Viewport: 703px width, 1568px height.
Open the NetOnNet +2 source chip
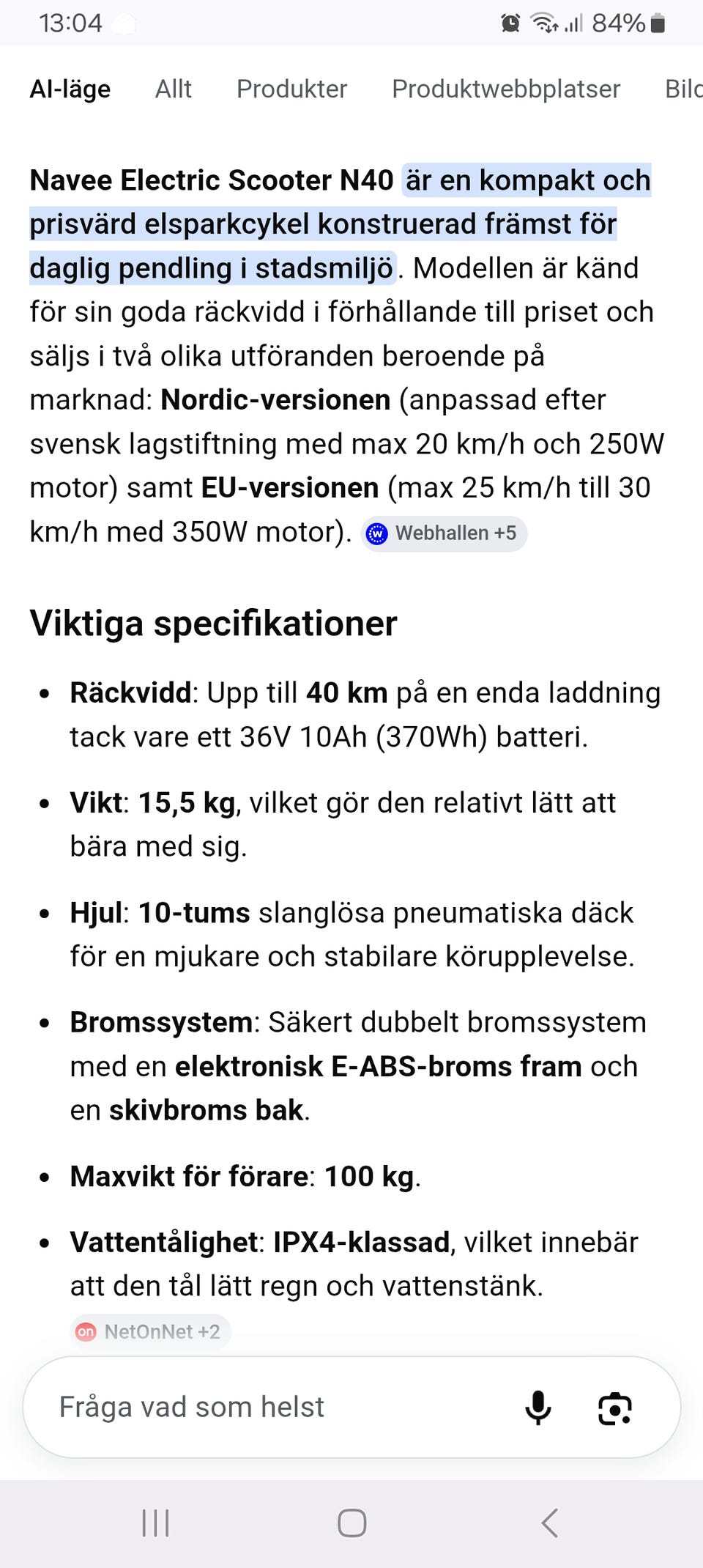(x=150, y=1331)
